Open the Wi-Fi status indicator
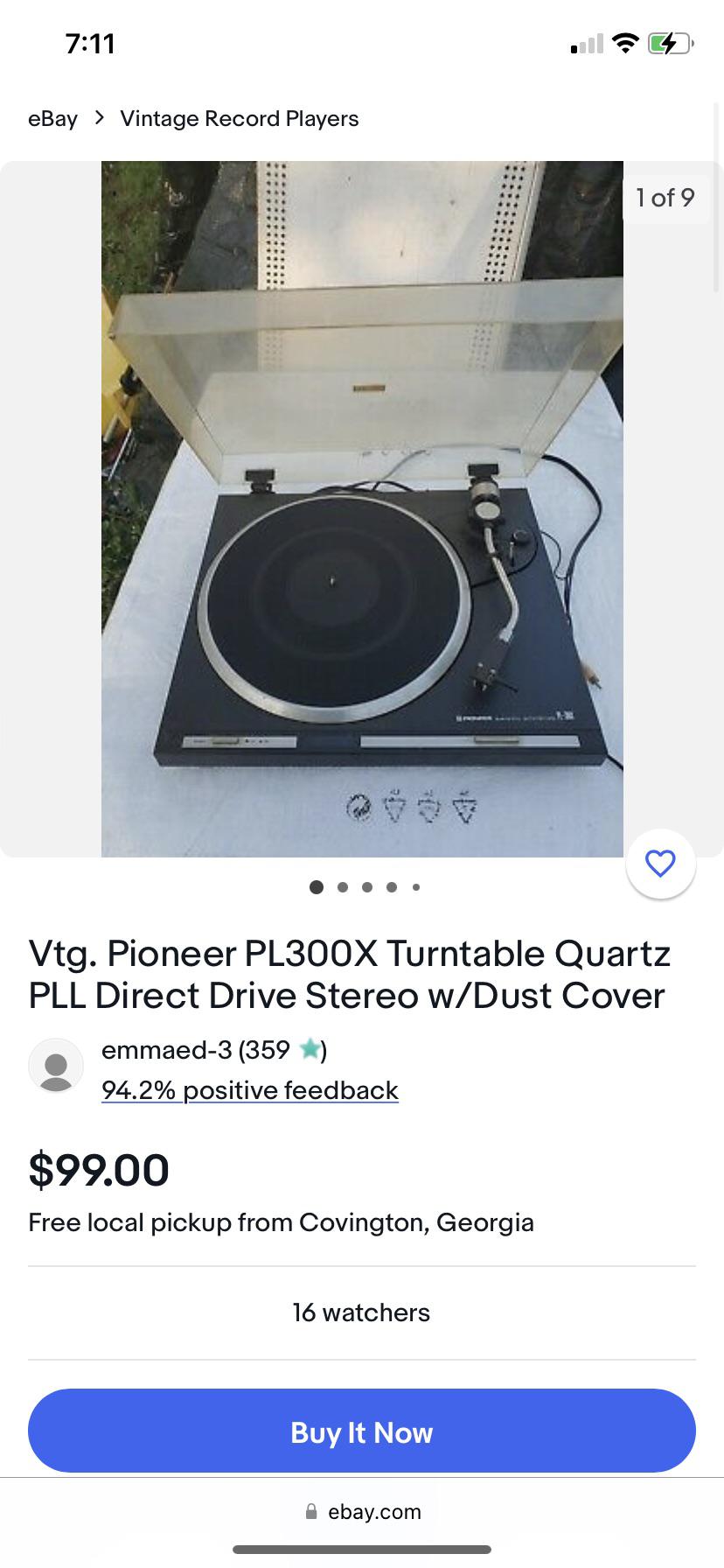This screenshot has height=1568, width=724. (x=626, y=41)
